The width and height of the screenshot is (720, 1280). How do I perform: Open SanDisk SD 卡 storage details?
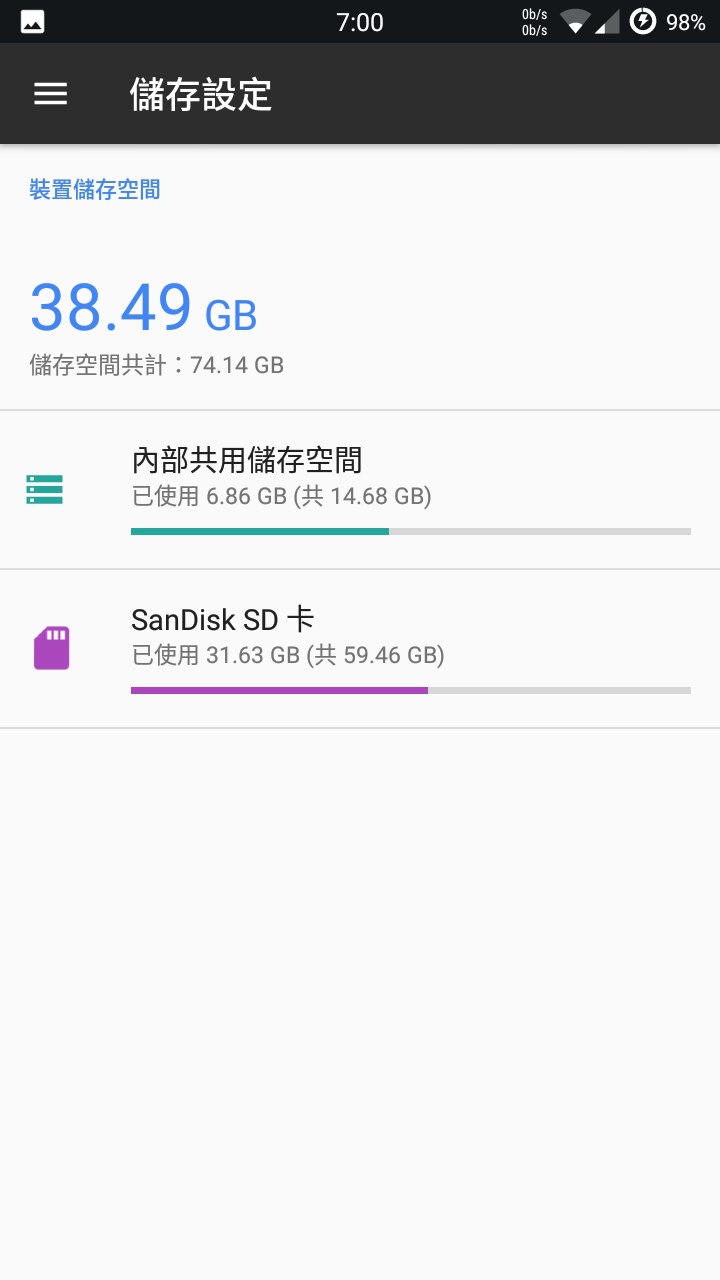360,648
